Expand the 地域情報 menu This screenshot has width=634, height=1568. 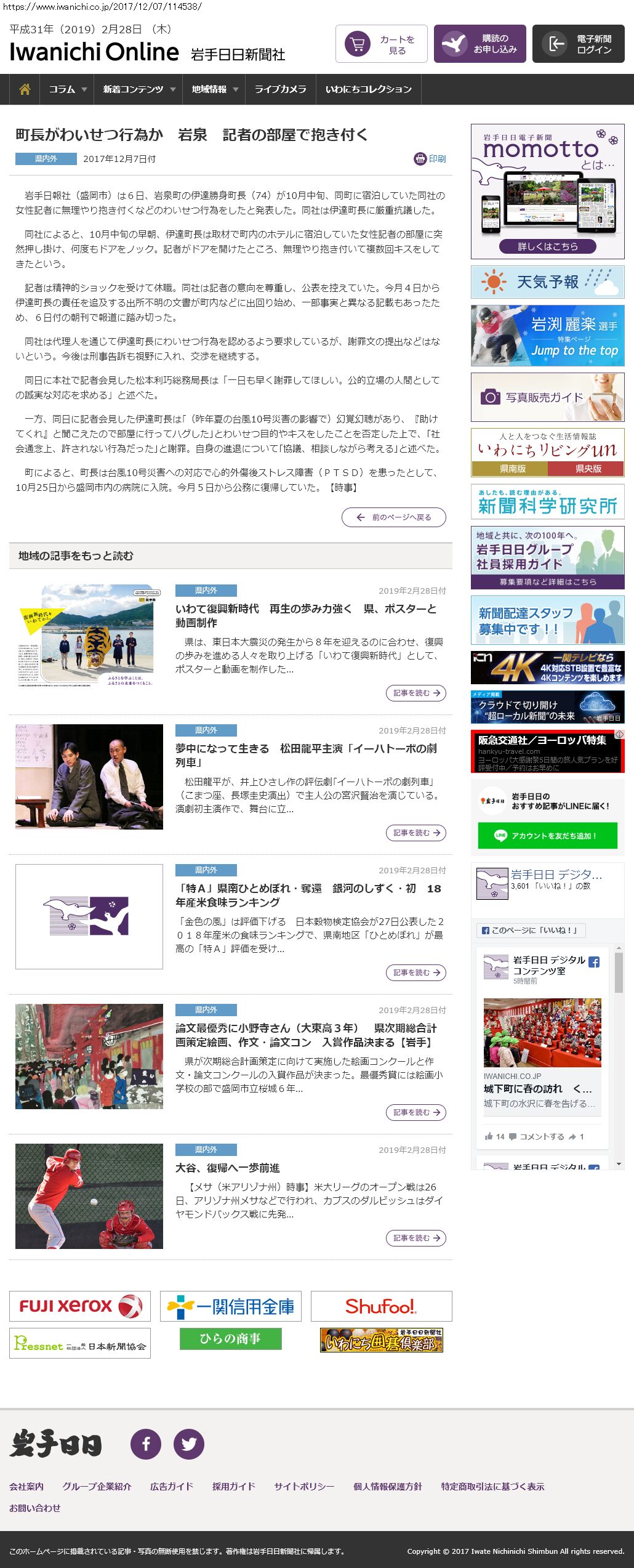pyautogui.click(x=214, y=89)
